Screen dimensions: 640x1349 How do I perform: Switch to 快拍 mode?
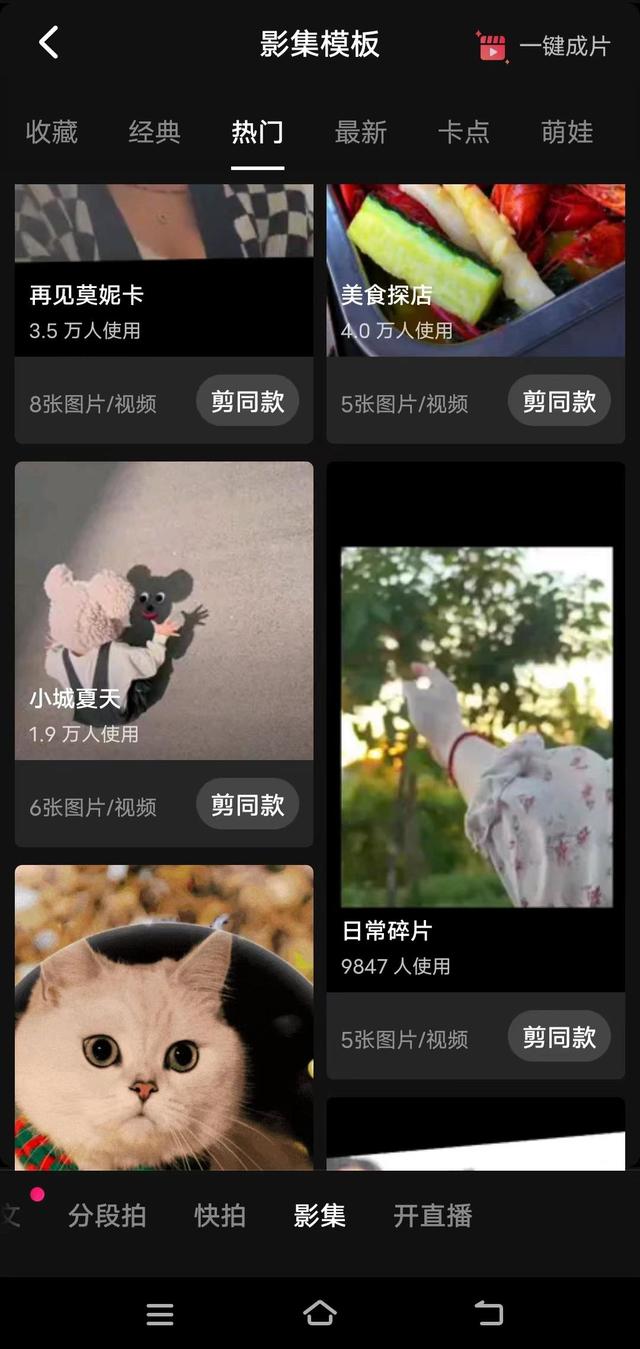[x=220, y=1215]
